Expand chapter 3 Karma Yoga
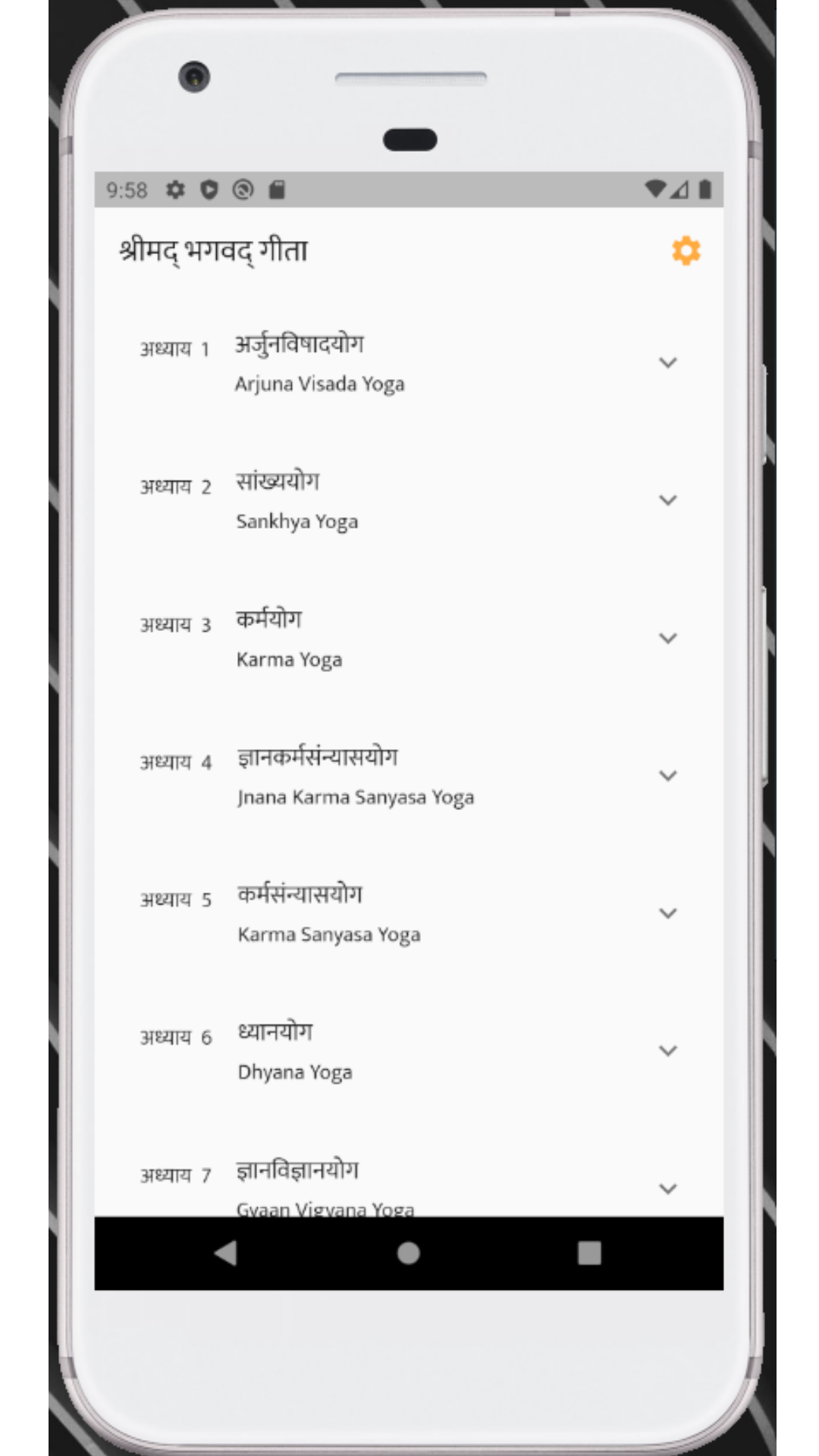This screenshot has width=819, height=1456. [667, 638]
